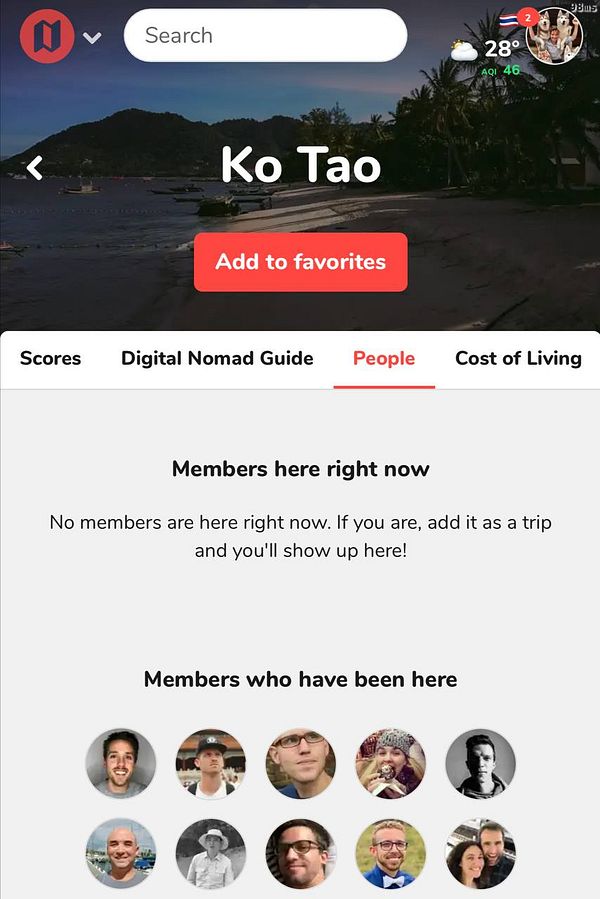Open the member wearing a black cap
This screenshot has height=899, width=600.
pos(211,763)
